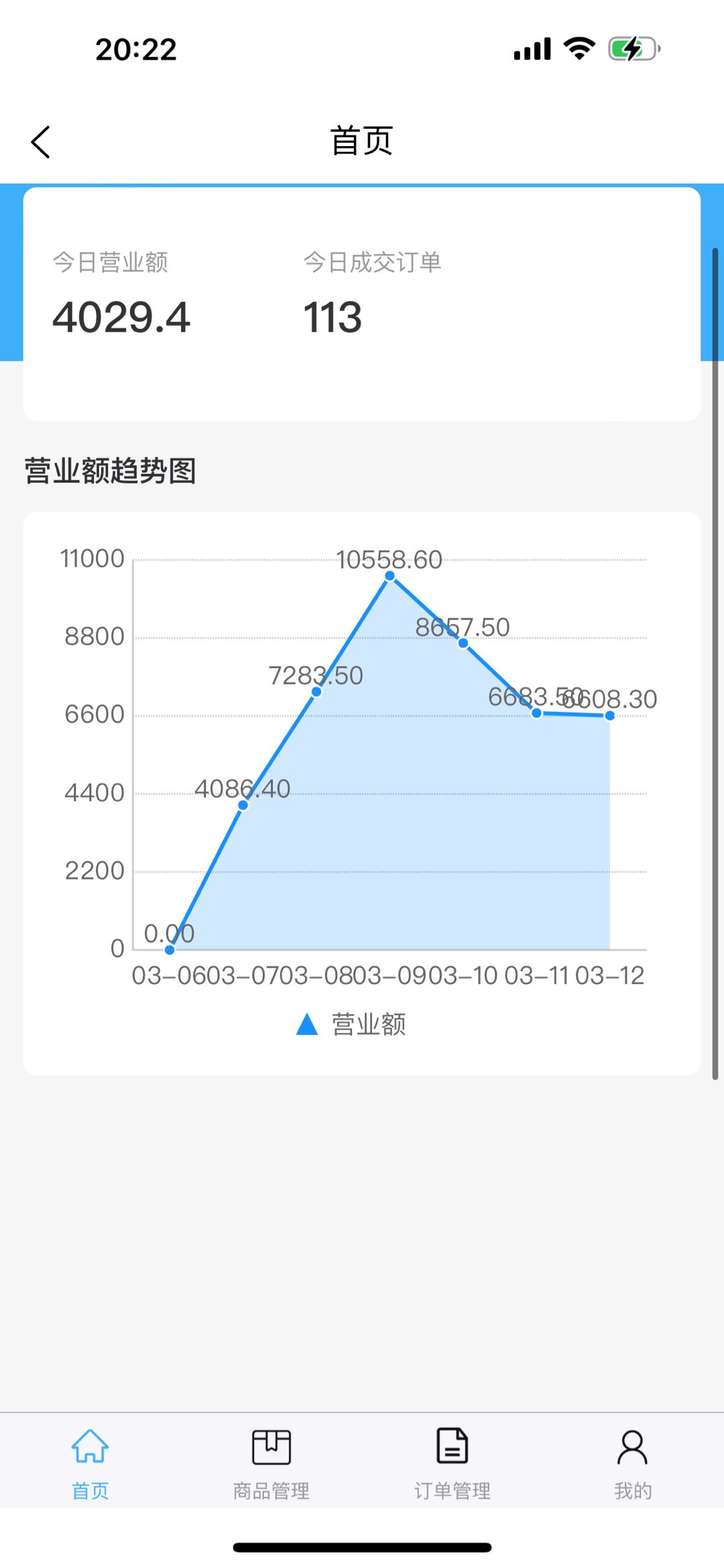The image size is (724, 1568).
Task: Go to the 我的 tab
Action: tap(633, 1463)
